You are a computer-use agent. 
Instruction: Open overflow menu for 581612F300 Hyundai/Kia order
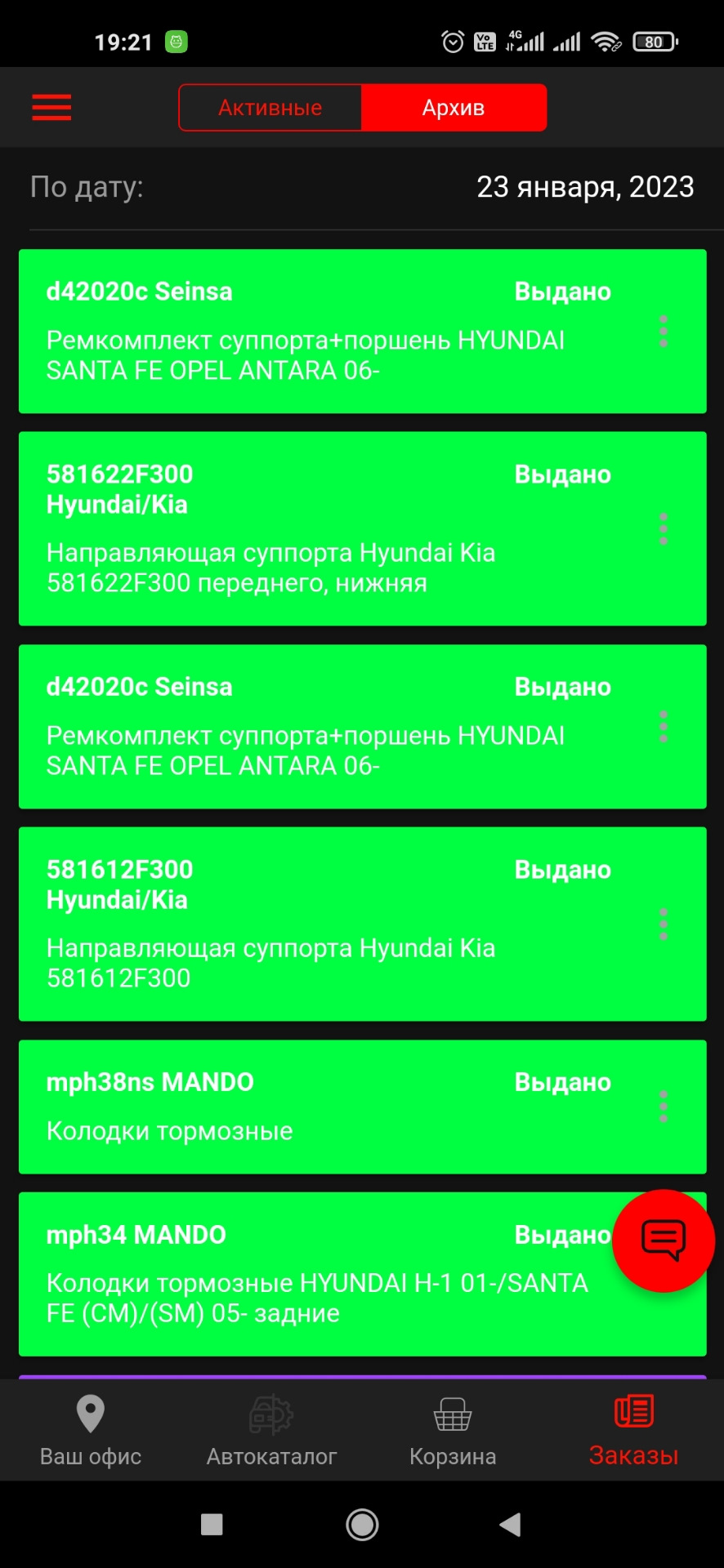[x=664, y=924]
